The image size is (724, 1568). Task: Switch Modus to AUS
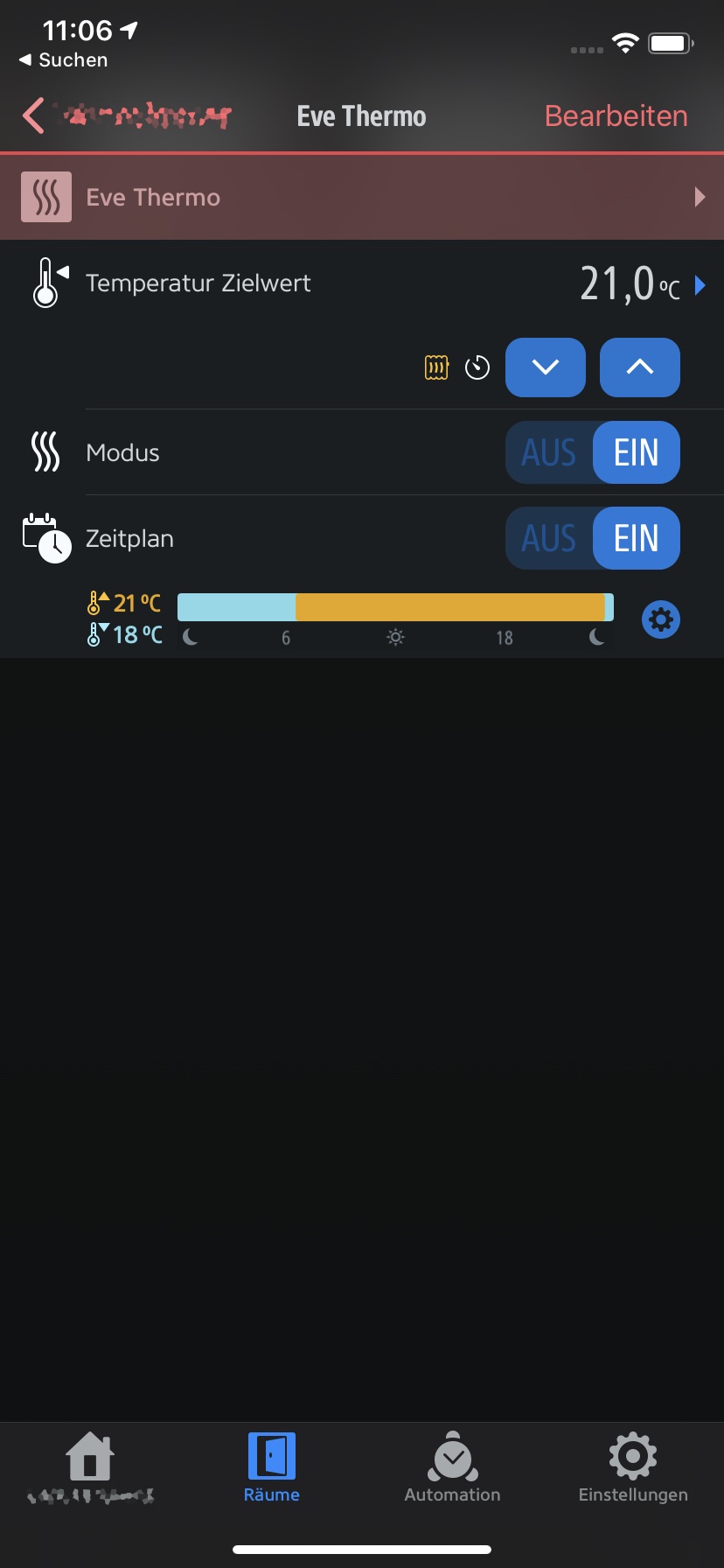click(549, 452)
